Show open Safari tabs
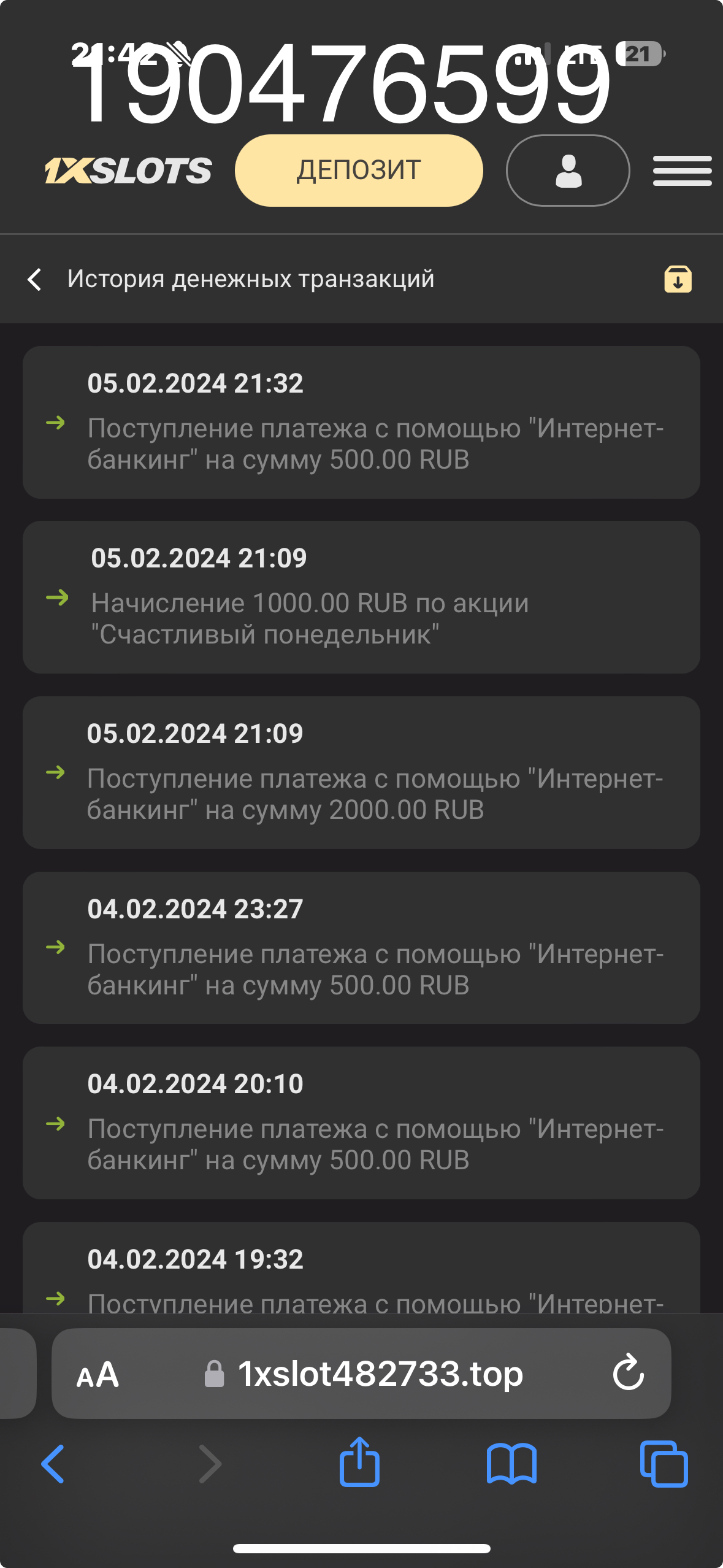Viewport: 723px width, 1568px height. tap(664, 1464)
